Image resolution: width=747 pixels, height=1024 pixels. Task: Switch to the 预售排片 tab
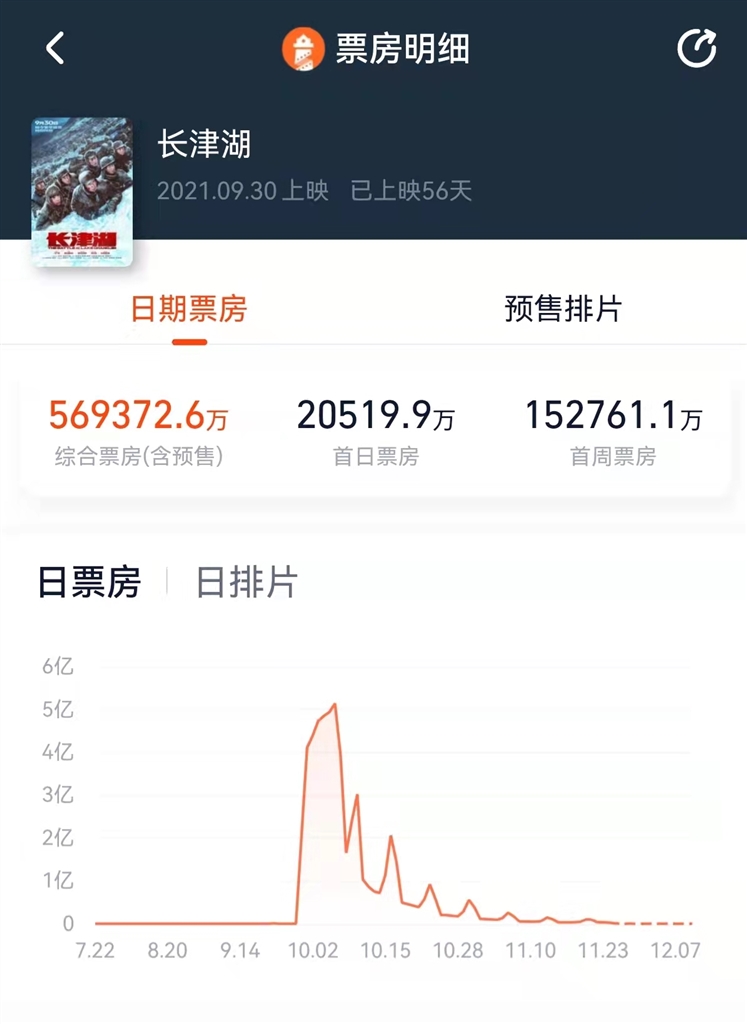[x=563, y=309]
